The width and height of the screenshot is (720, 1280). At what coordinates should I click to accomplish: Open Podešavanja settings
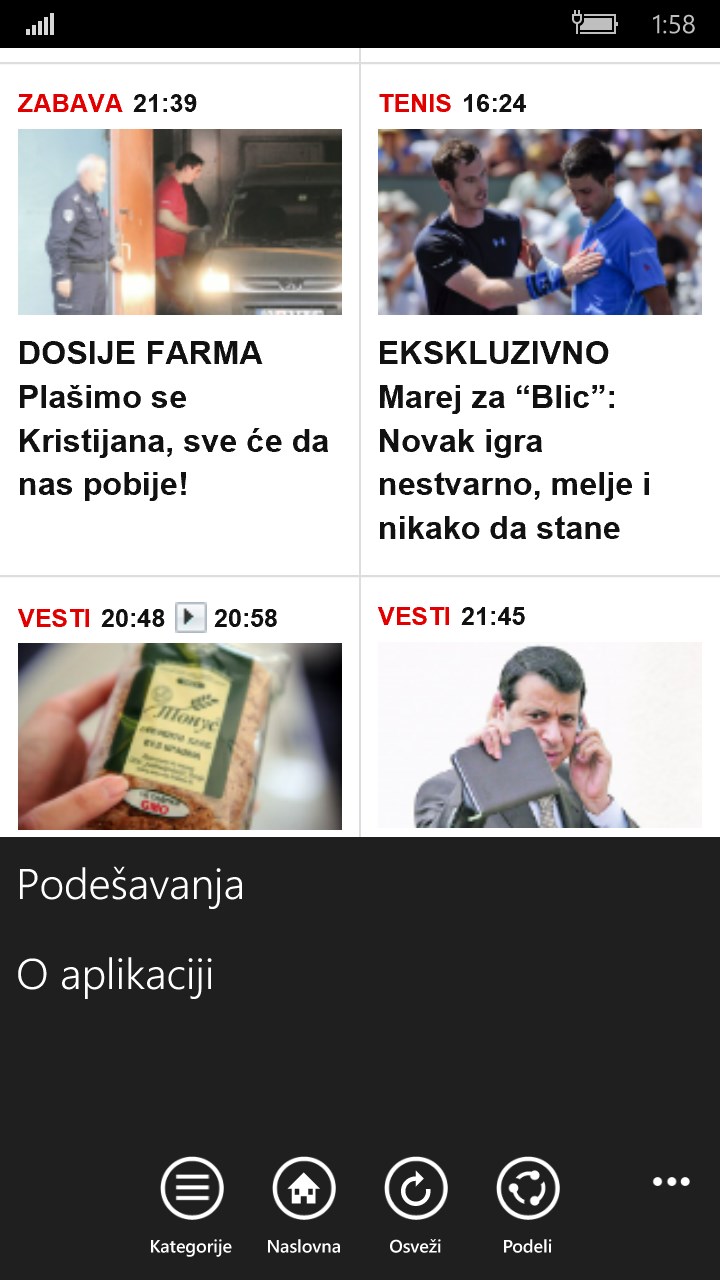pyautogui.click(x=131, y=885)
